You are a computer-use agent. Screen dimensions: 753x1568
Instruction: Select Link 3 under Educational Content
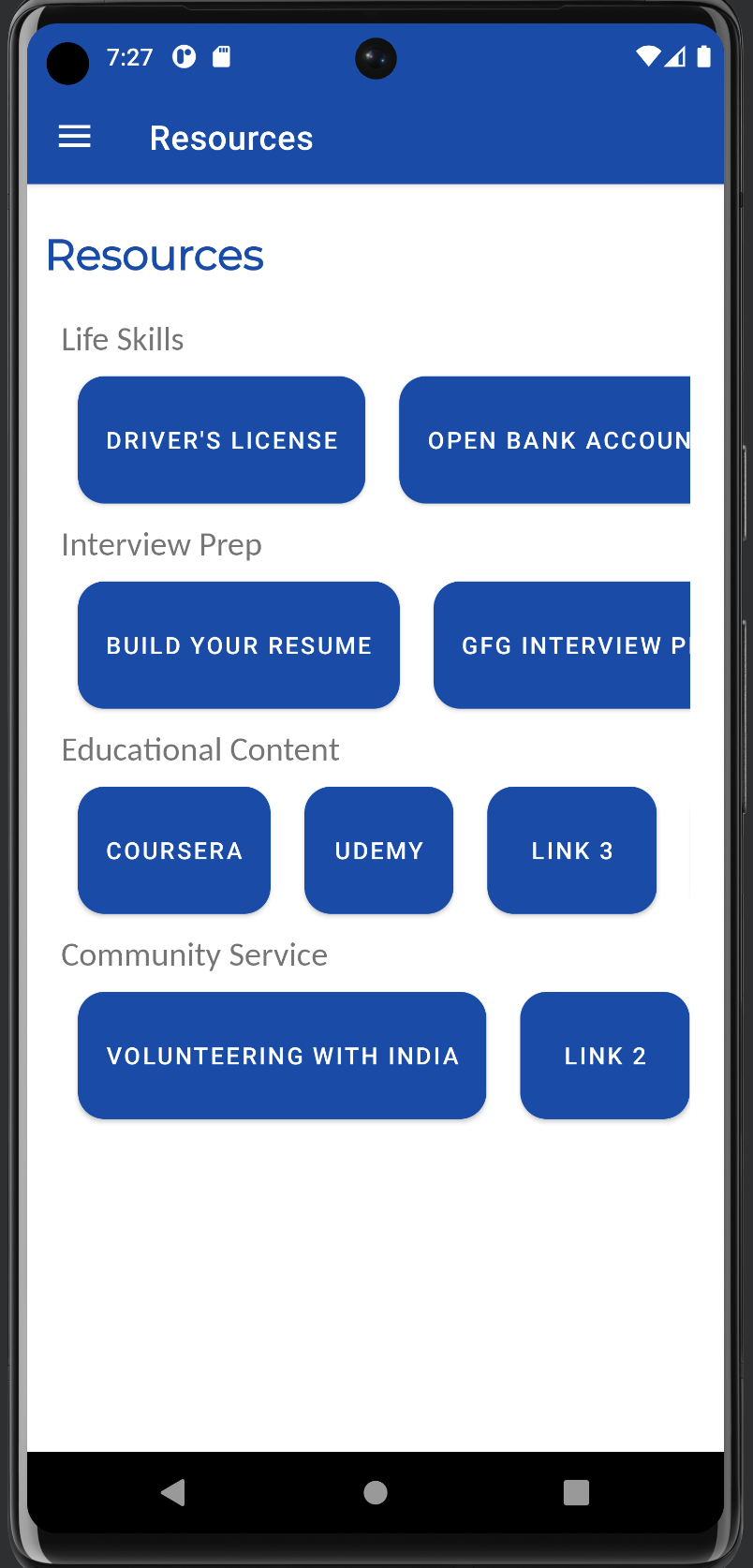pyautogui.click(x=571, y=850)
